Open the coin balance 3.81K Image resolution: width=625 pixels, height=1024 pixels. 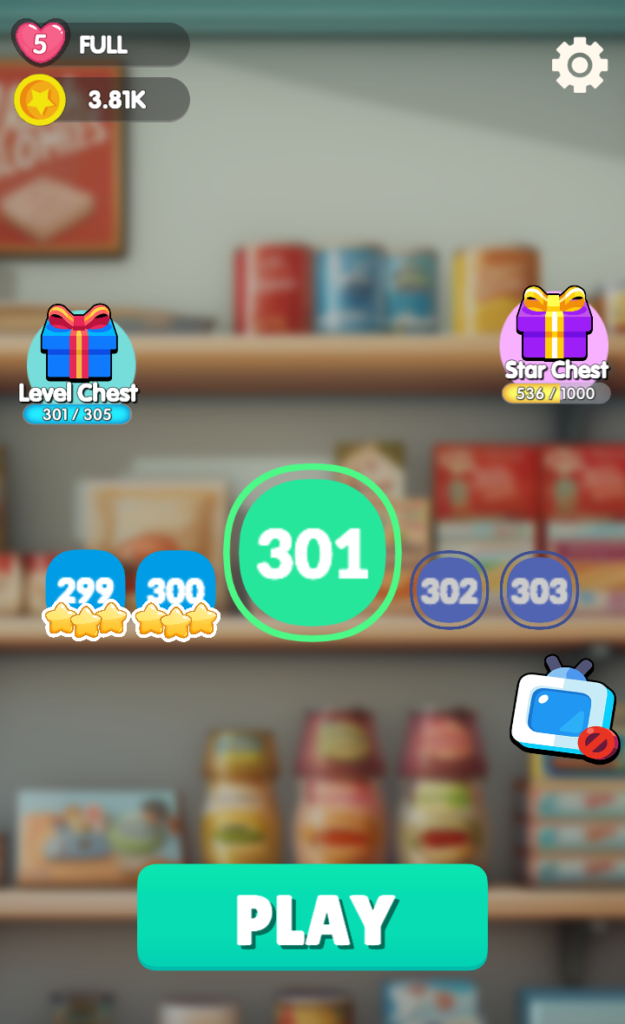pyautogui.click(x=40, y=99)
